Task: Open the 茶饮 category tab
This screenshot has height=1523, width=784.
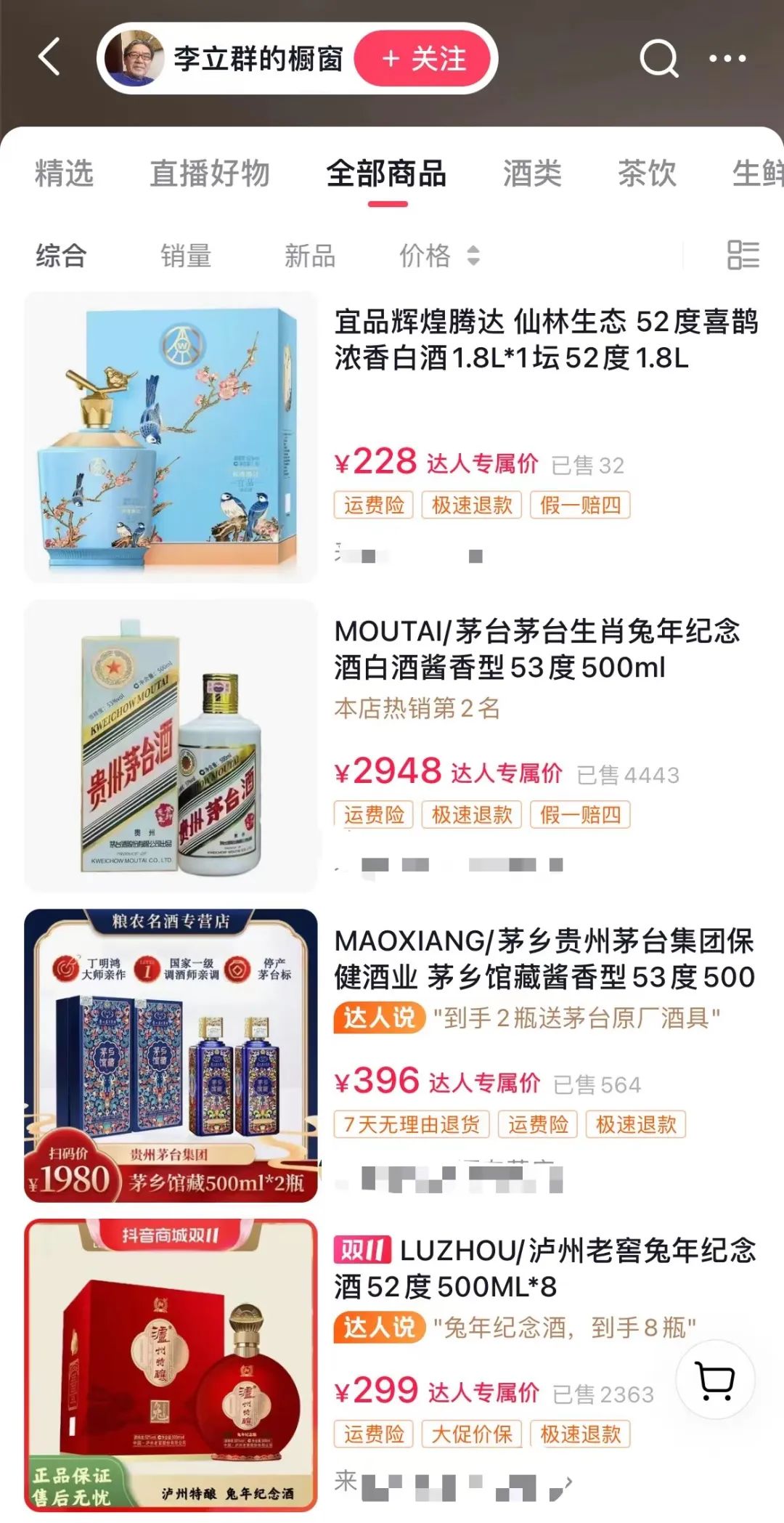Action: pyautogui.click(x=646, y=174)
